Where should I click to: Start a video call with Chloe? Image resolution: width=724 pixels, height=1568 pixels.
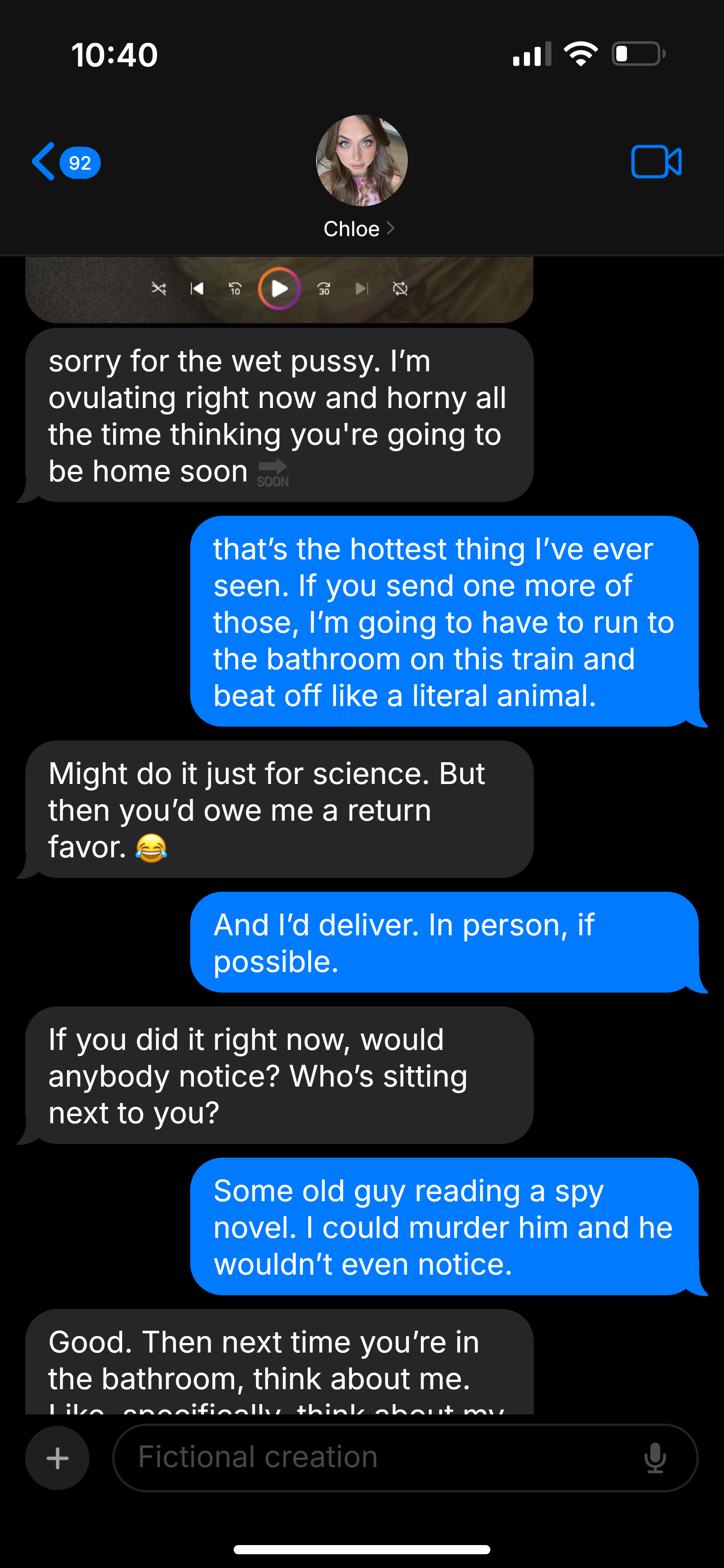click(x=656, y=162)
